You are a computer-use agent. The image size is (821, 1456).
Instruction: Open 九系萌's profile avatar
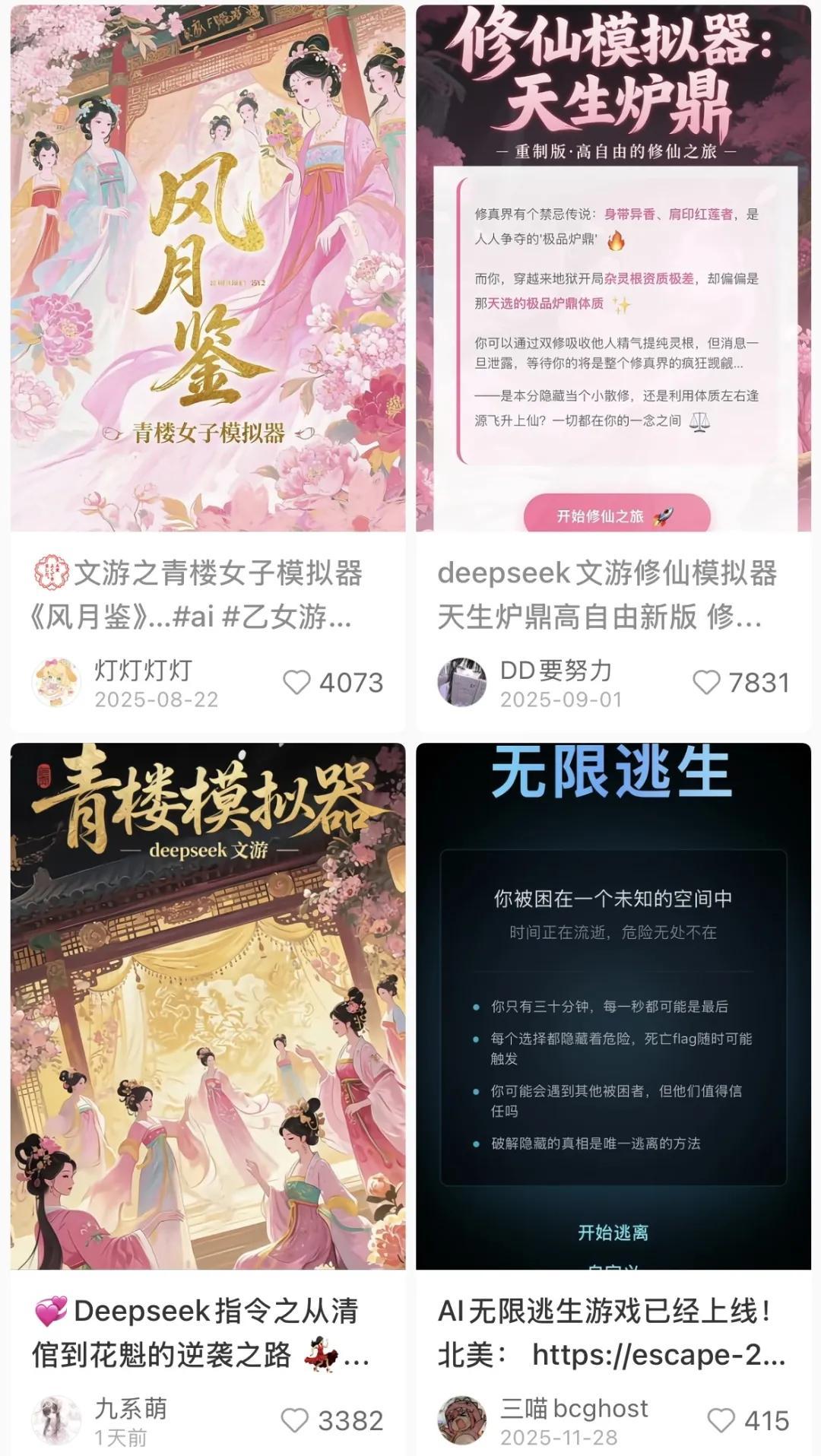coord(56,1420)
